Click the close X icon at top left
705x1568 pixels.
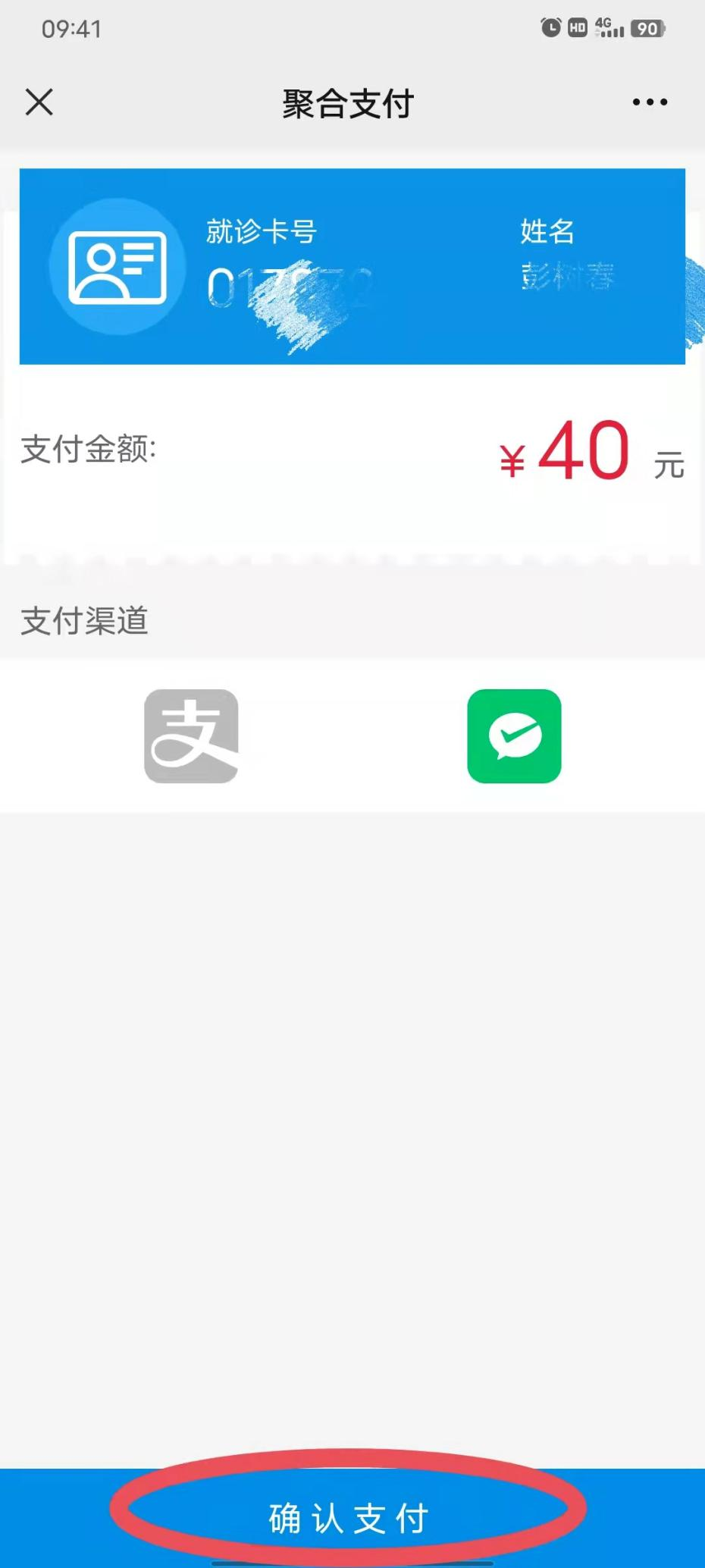click(39, 102)
